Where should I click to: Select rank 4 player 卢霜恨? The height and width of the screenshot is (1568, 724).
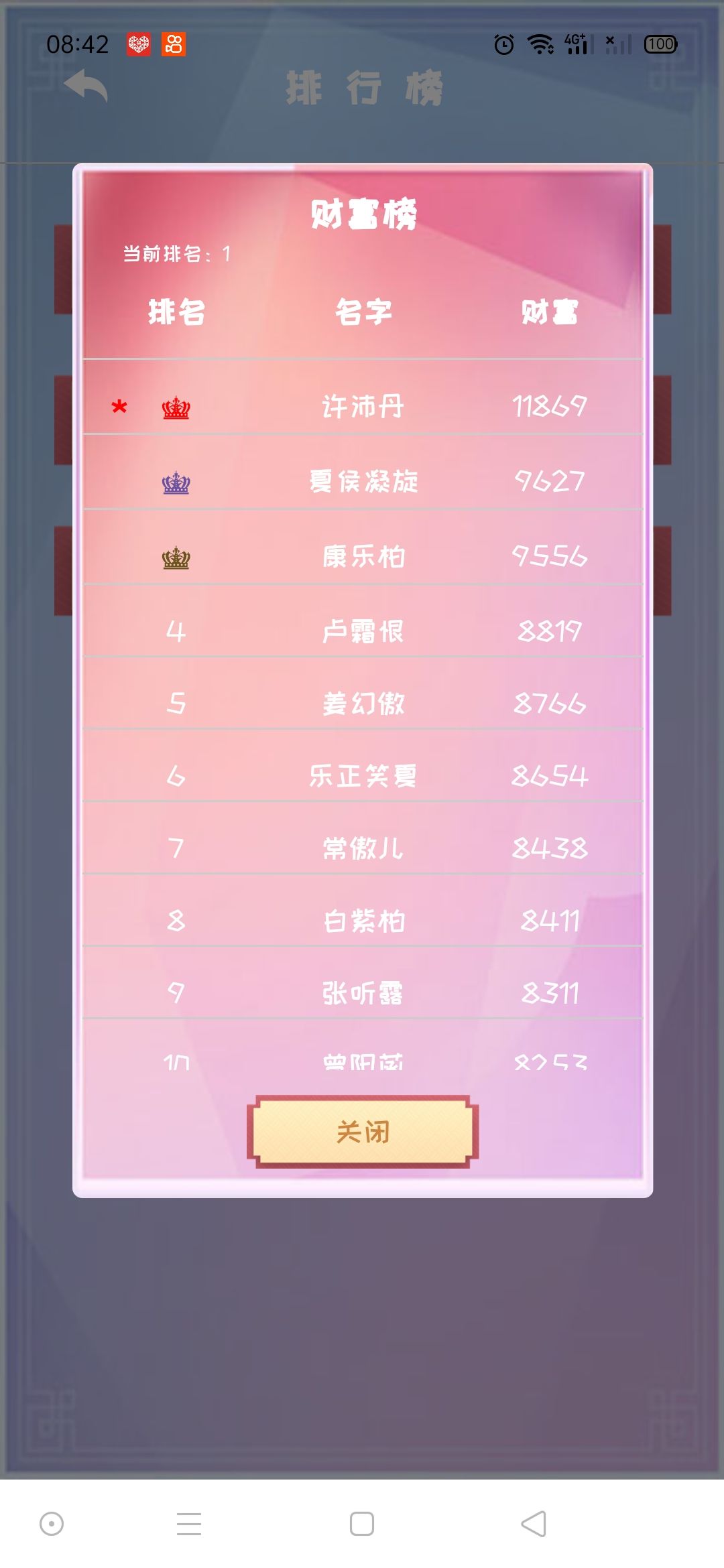[x=362, y=631]
